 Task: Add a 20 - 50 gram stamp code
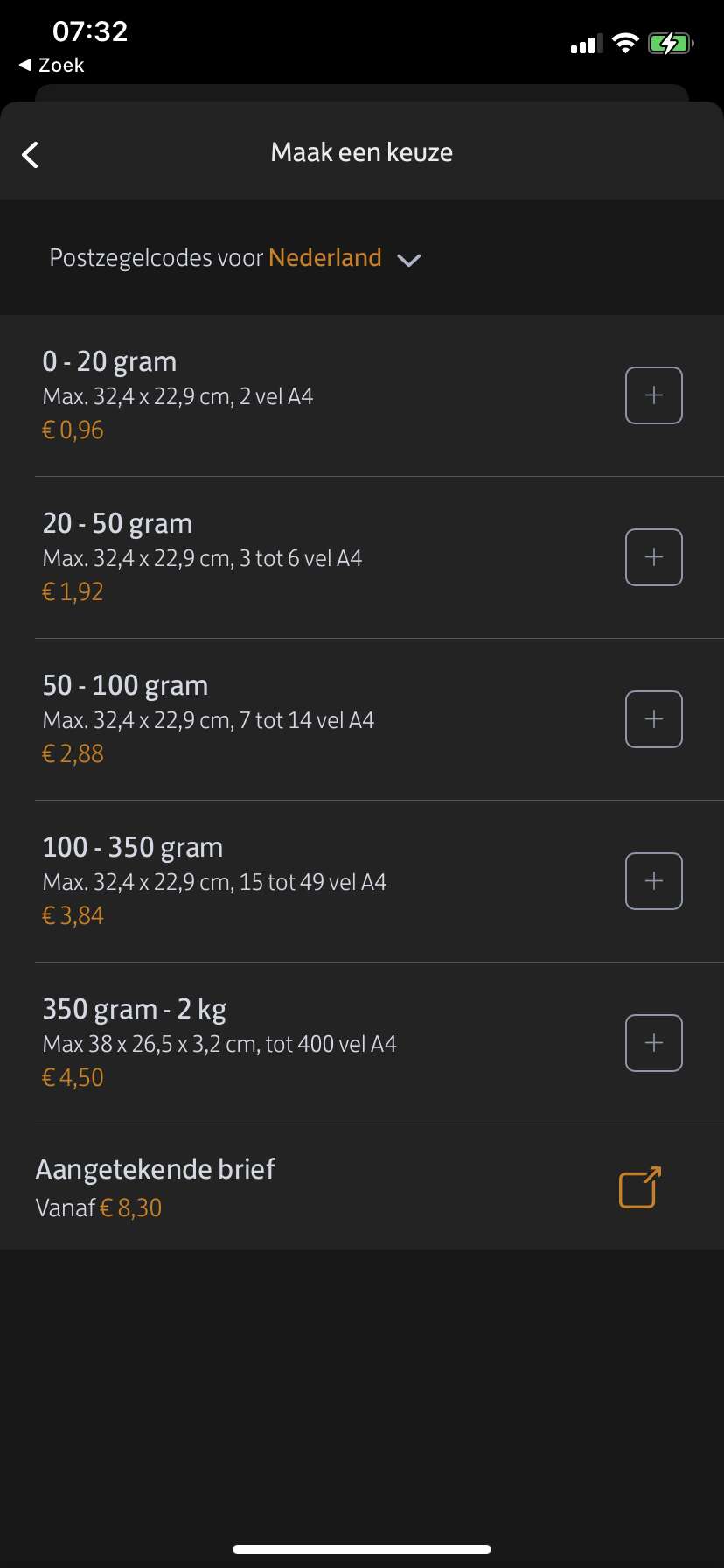(x=654, y=557)
